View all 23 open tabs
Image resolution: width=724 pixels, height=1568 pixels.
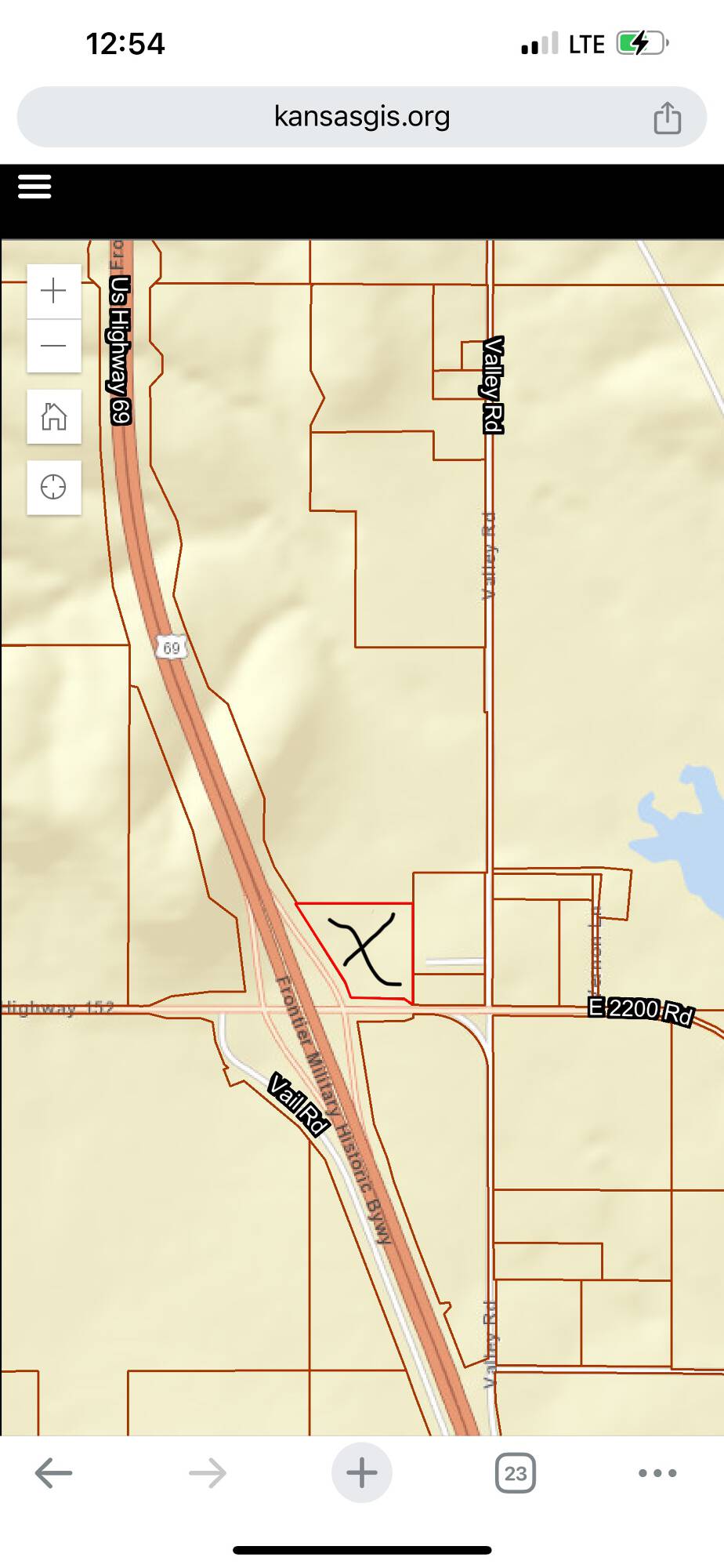[515, 1473]
